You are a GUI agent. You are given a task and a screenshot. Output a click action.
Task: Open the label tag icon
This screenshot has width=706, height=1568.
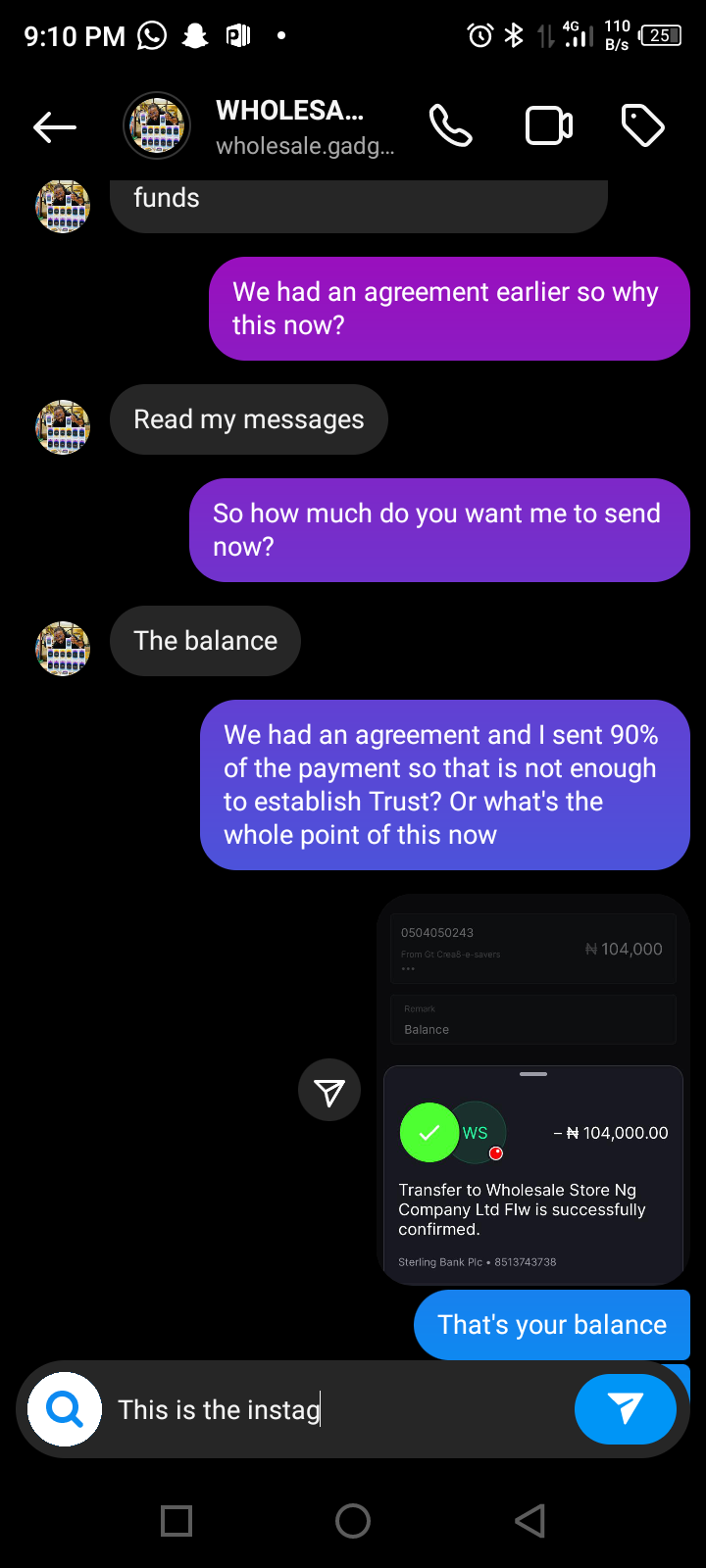point(643,126)
